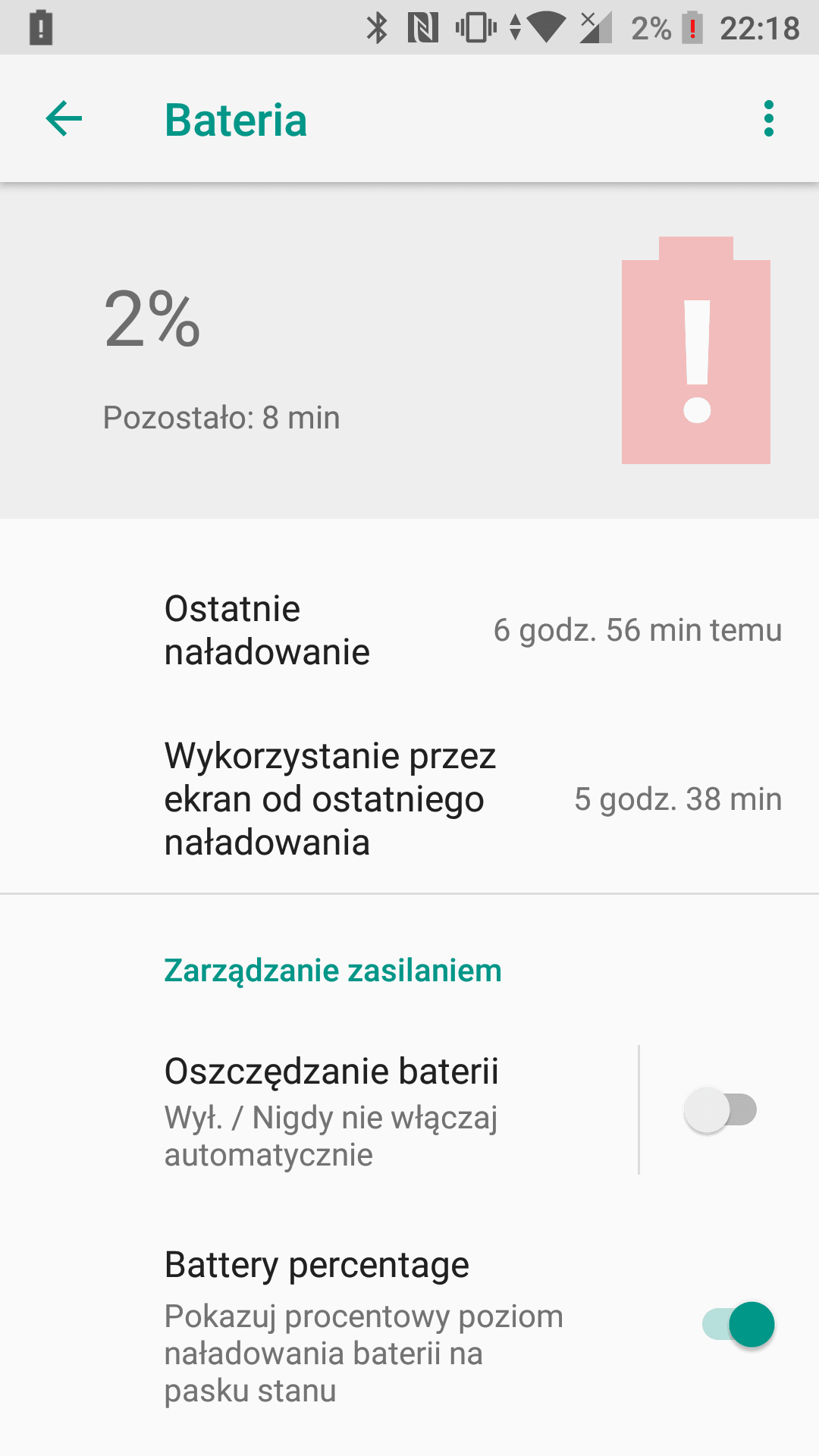Viewport: 819px width, 1456px height.
Task: Open the three-dot overflow menu
Action: coord(769,119)
